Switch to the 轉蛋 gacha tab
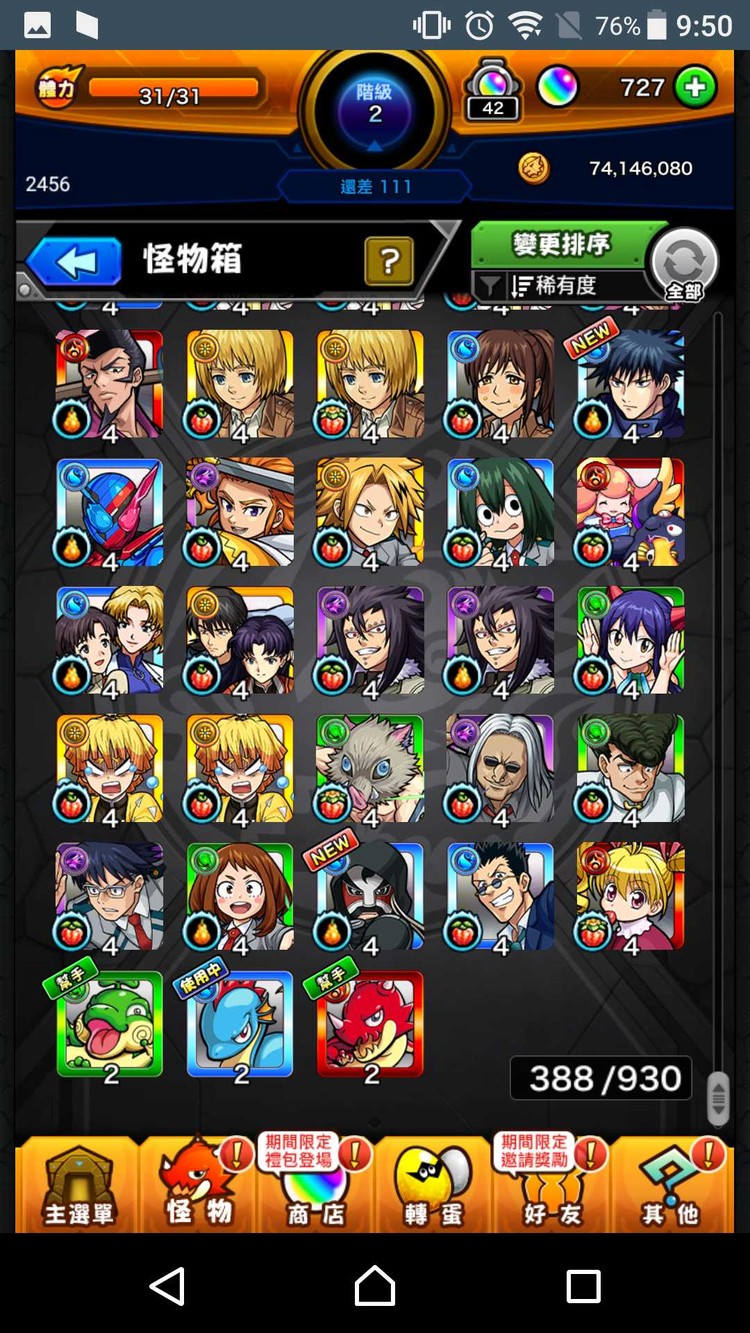This screenshot has height=1333, width=750. (434, 1187)
